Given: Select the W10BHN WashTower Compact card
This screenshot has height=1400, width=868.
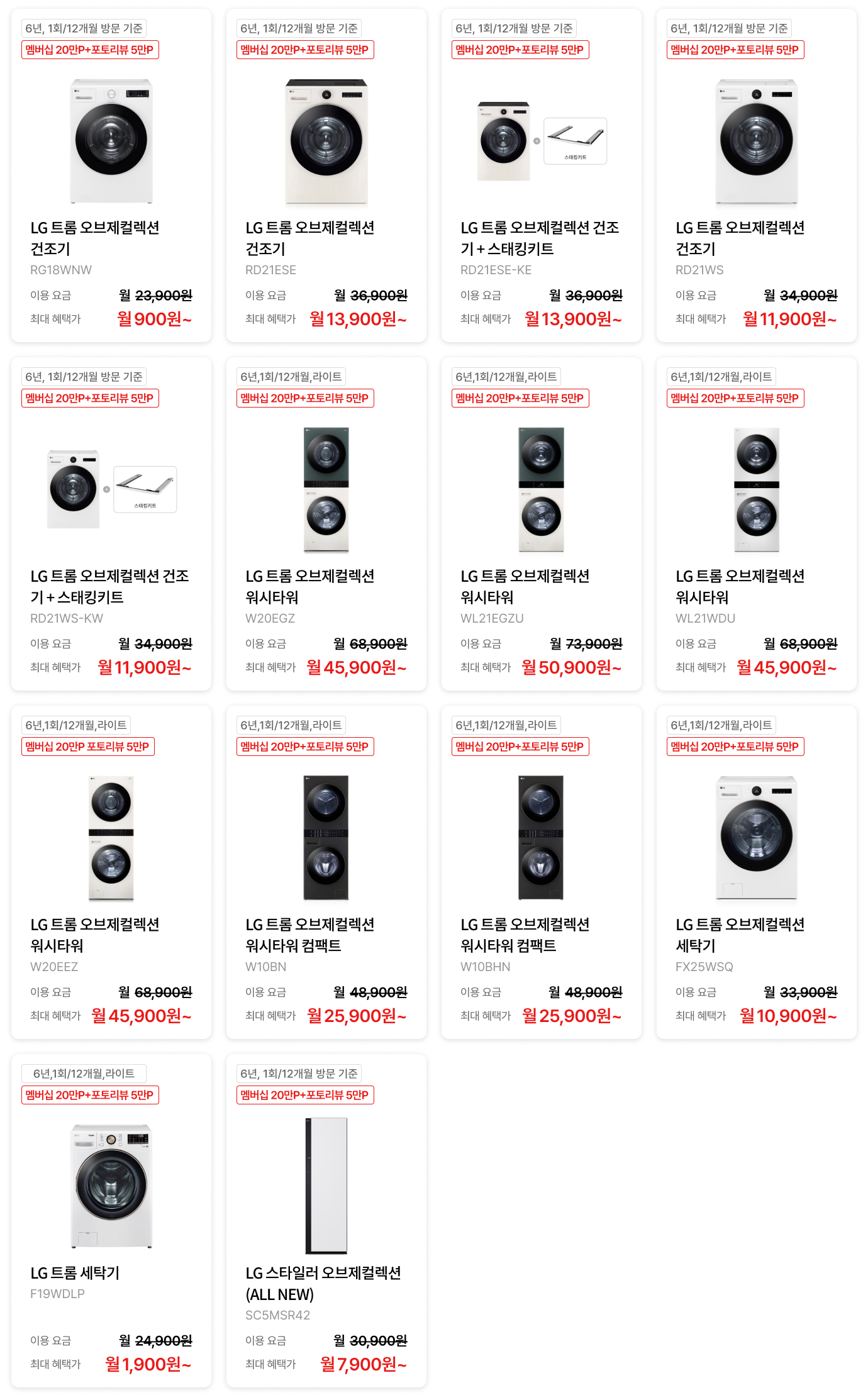Looking at the screenshot, I should coord(542,872).
